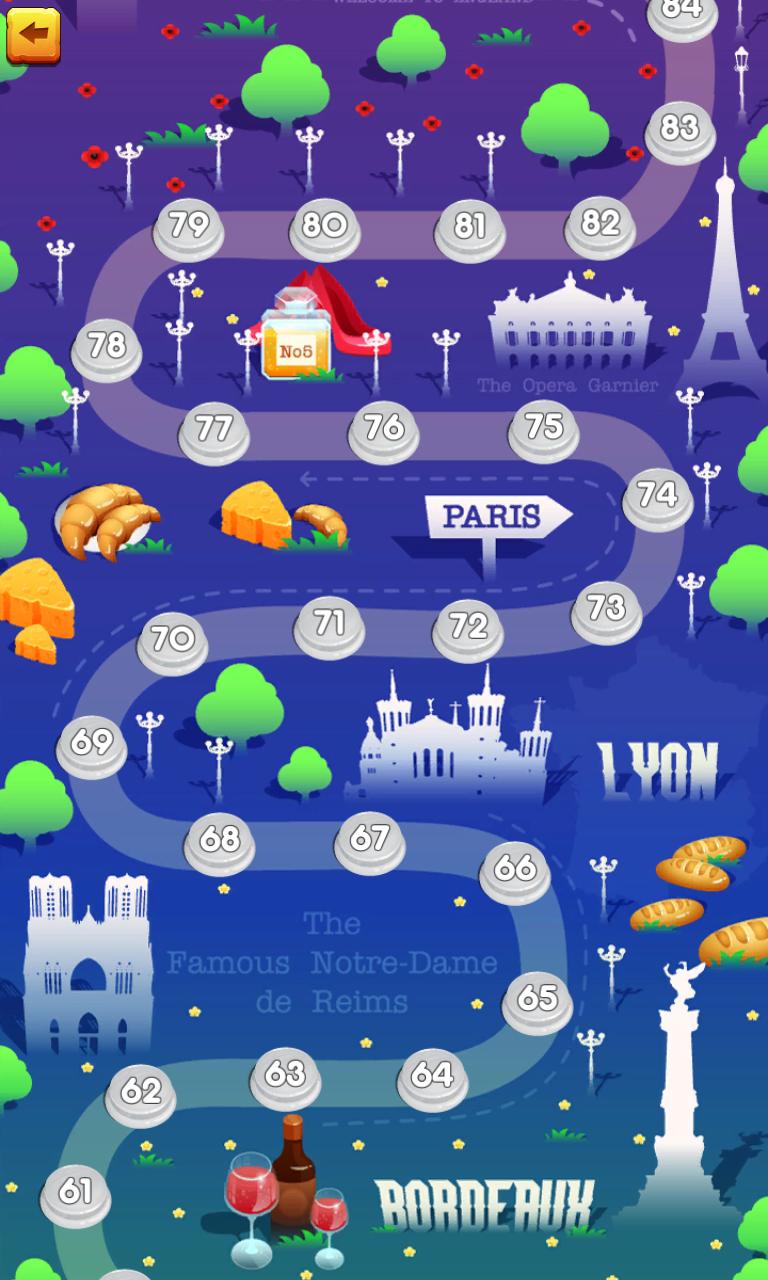Image resolution: width=768 pixels, height=1280 pixels.
Task: Pick level 68 on the path
Action: coord(219,843)
